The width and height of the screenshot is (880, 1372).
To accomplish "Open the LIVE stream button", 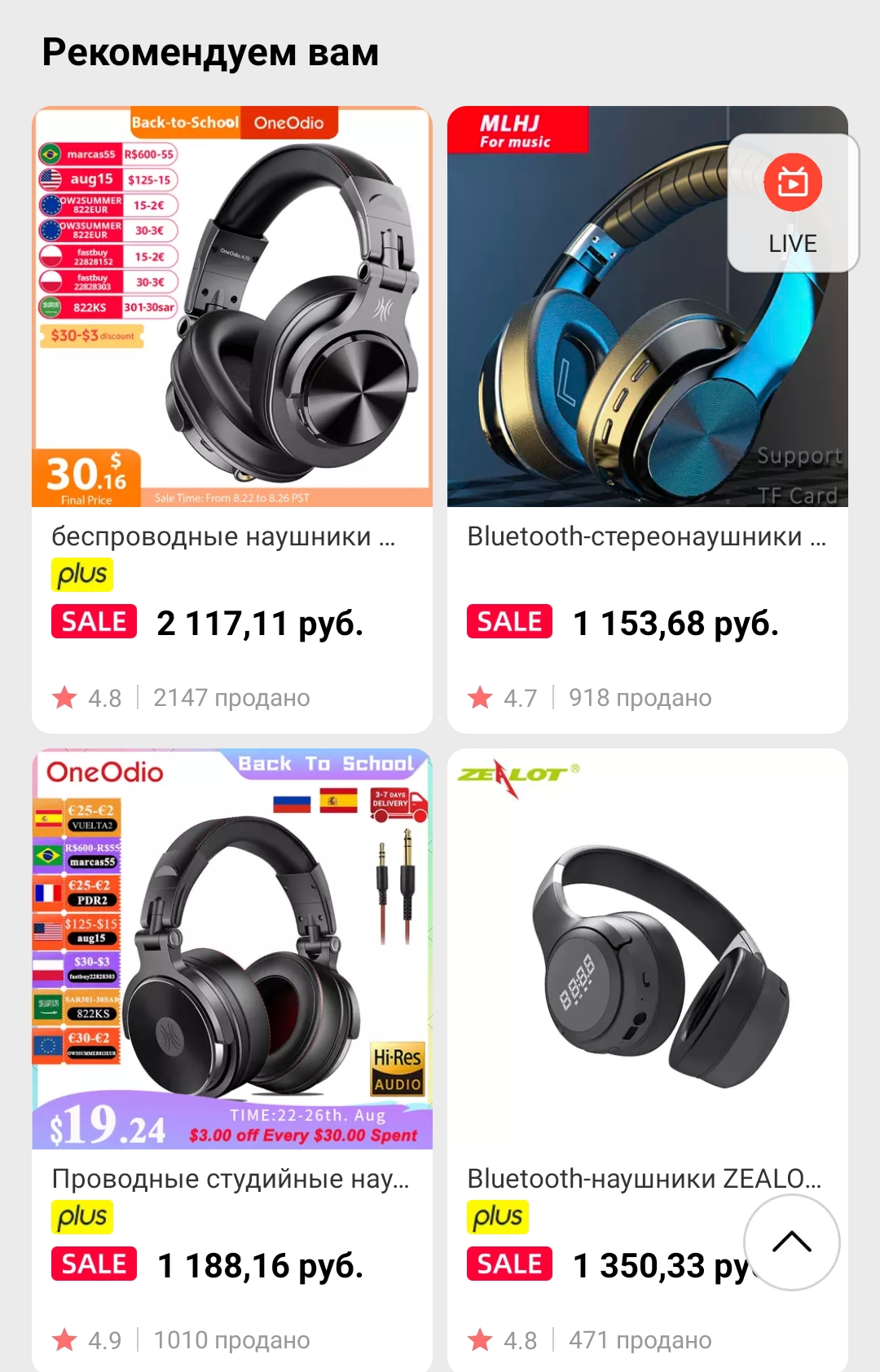I will [792, 203].
